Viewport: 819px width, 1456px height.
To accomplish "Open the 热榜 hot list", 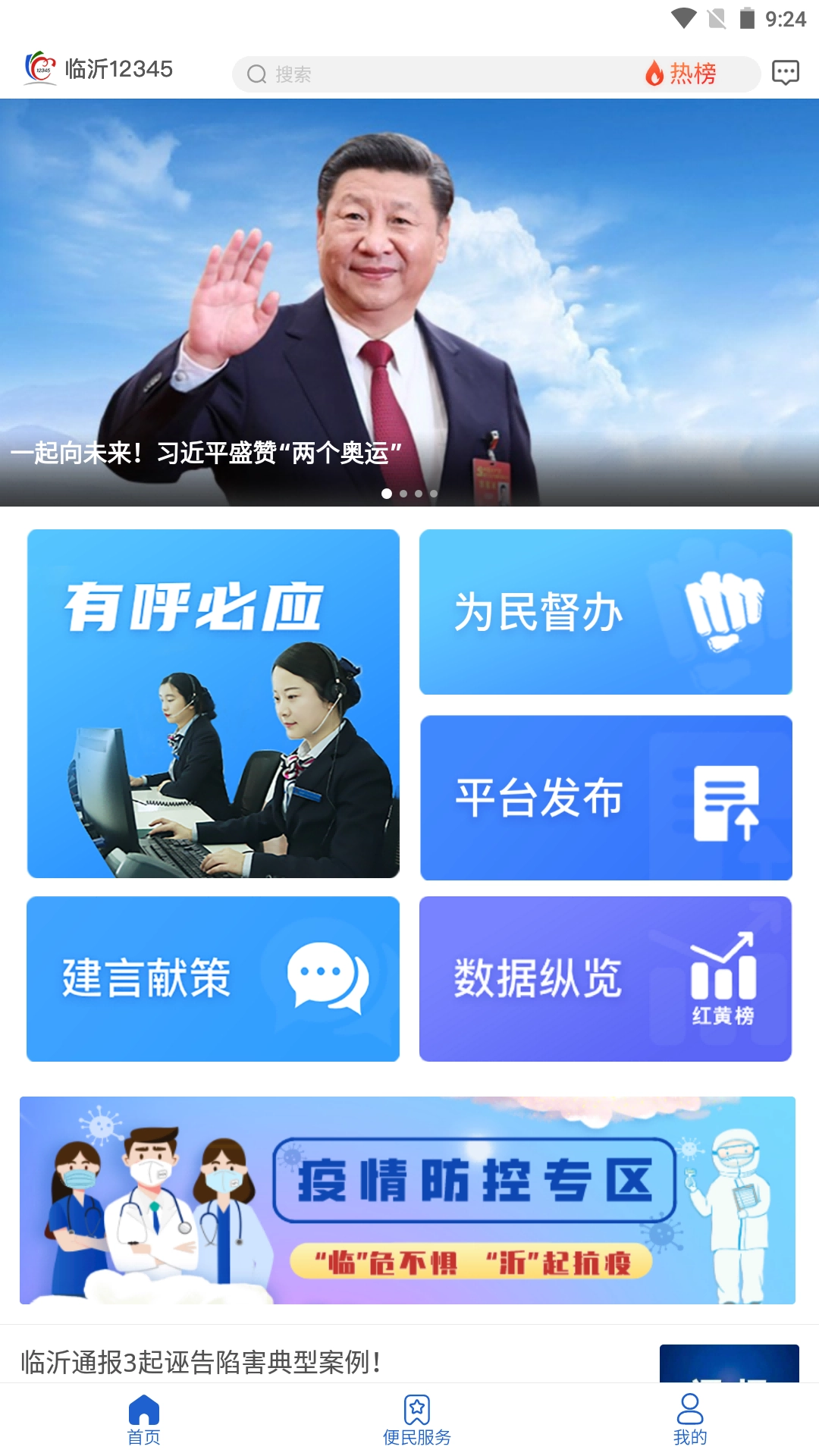I will (681, 74).
